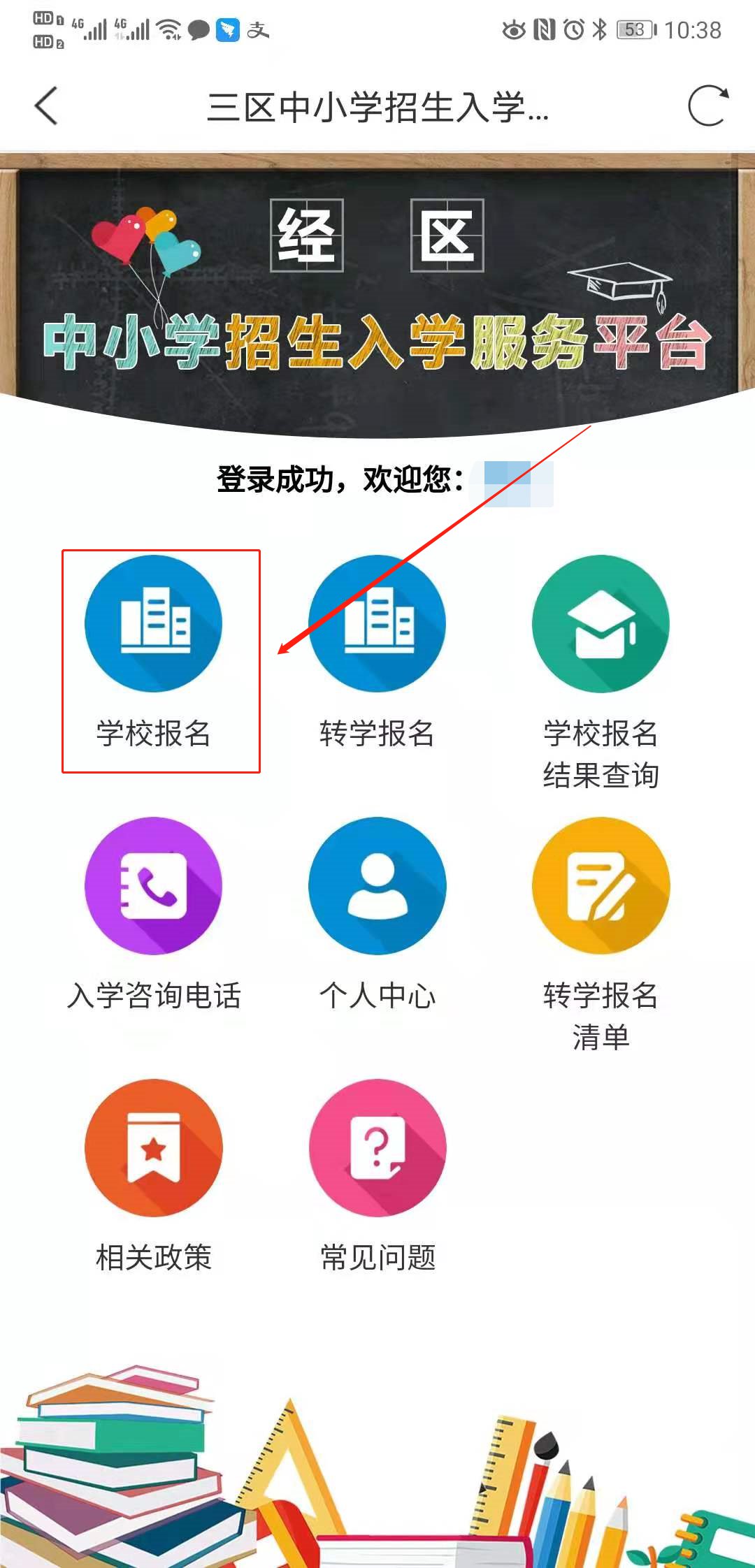Go back using the top-left arrow

[x=46, y=107]
